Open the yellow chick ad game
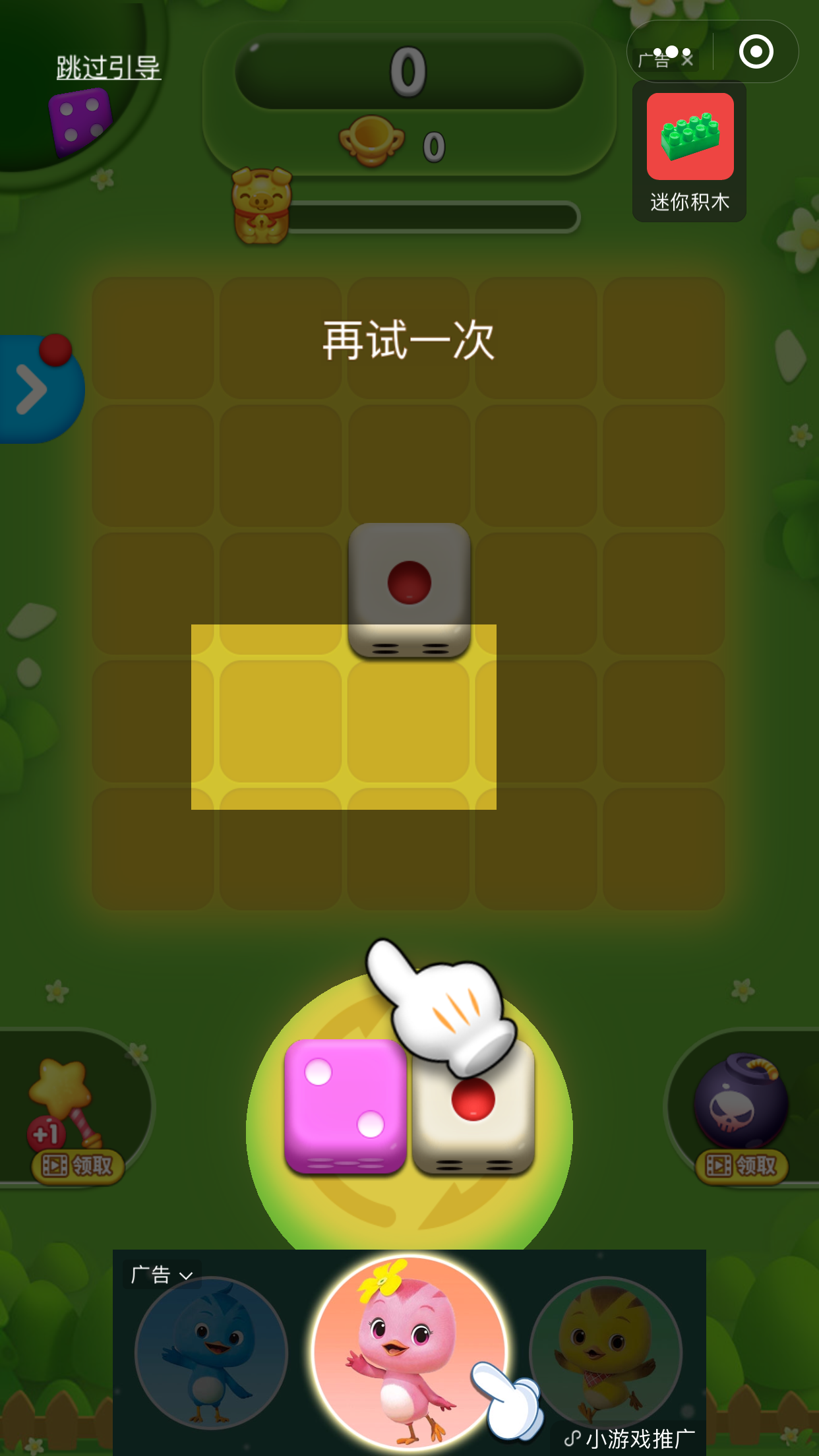This screenshot has height=1456, width=819. pyautogui.click(x=605, y=1352)
